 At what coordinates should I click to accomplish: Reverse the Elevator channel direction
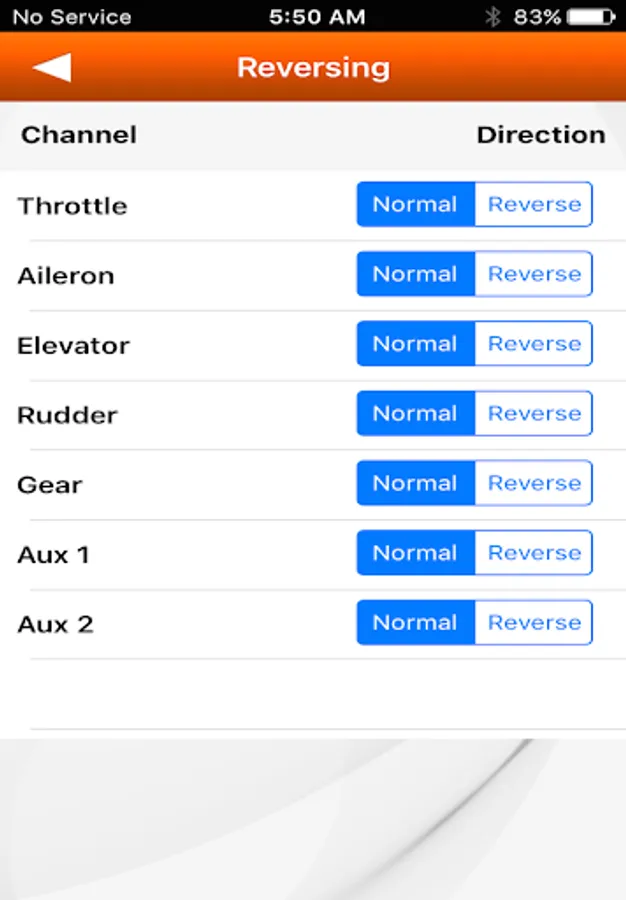[534, 344]
